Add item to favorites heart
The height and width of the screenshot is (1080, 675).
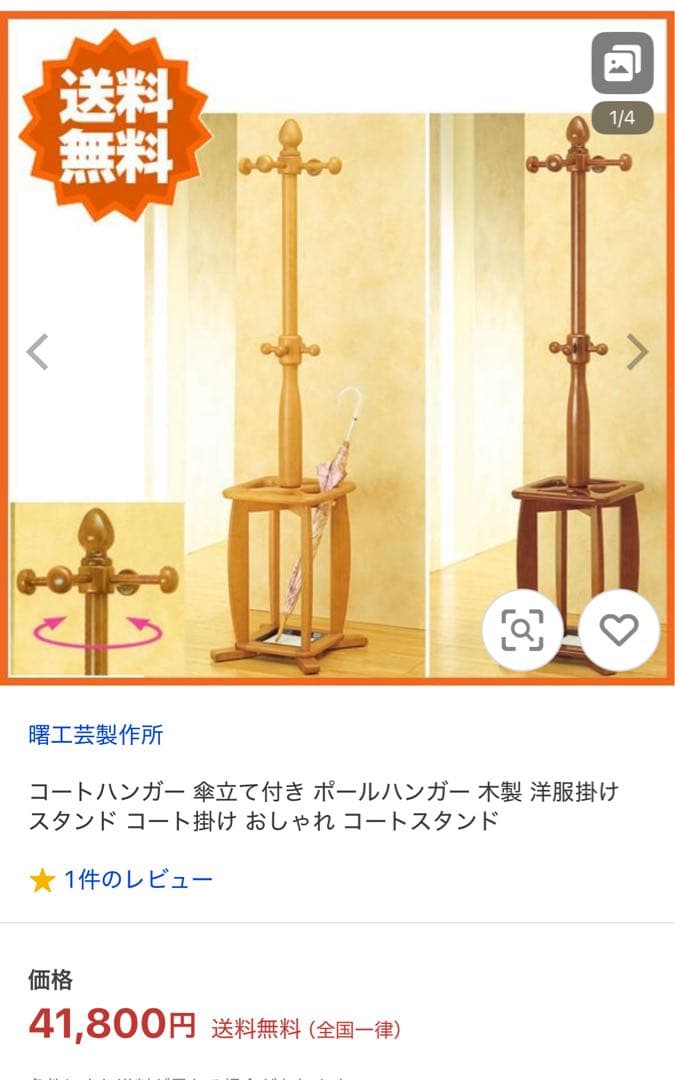[x=618, y=630]
